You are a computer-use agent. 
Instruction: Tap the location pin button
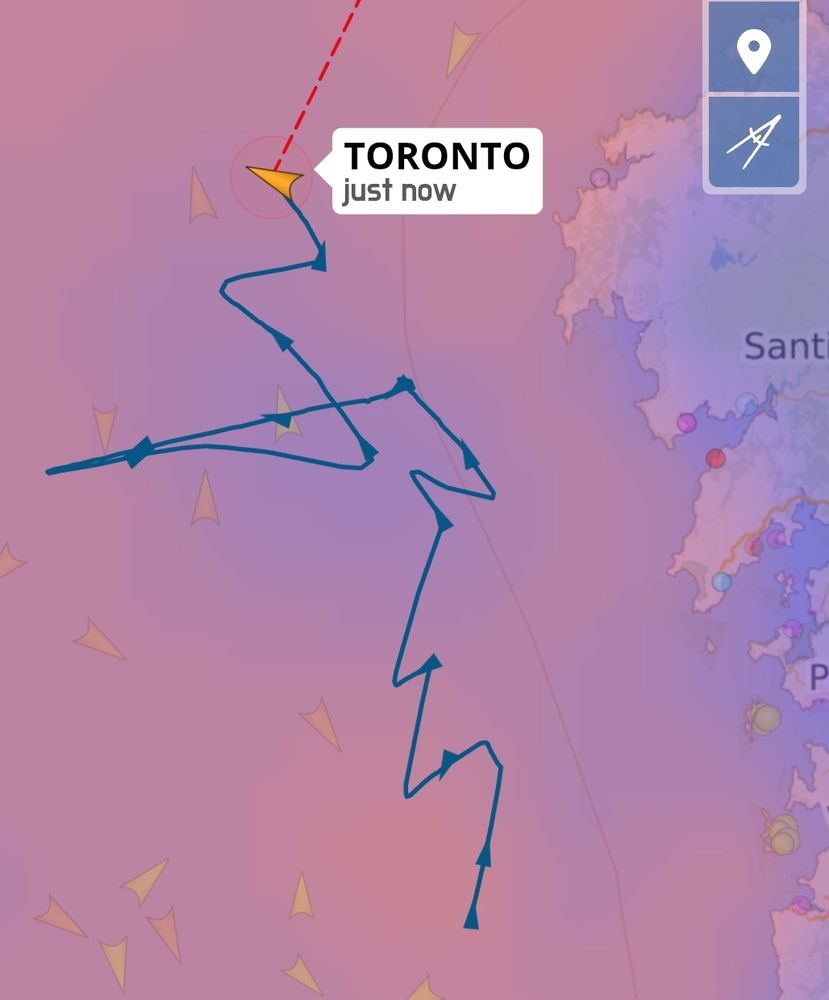click(x=755, y=50)
